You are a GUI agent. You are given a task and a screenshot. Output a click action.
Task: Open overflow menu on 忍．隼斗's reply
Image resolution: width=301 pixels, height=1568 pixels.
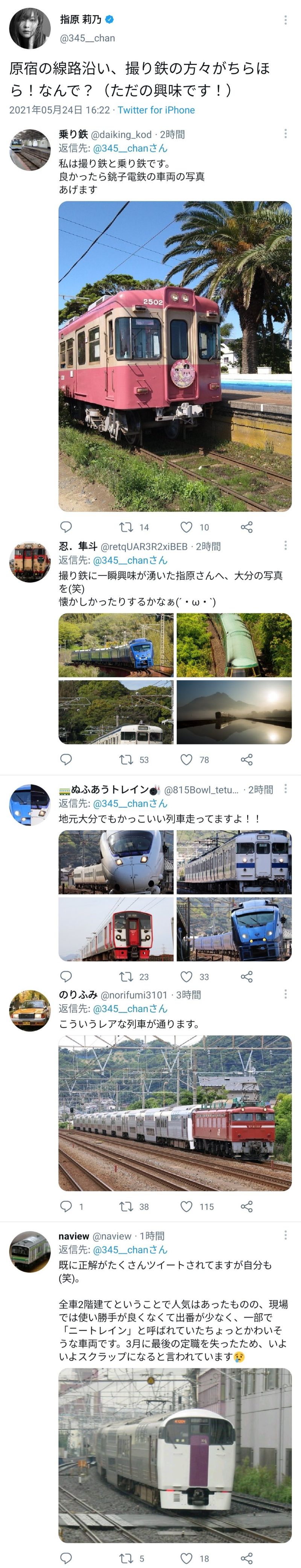coord(285,545)
